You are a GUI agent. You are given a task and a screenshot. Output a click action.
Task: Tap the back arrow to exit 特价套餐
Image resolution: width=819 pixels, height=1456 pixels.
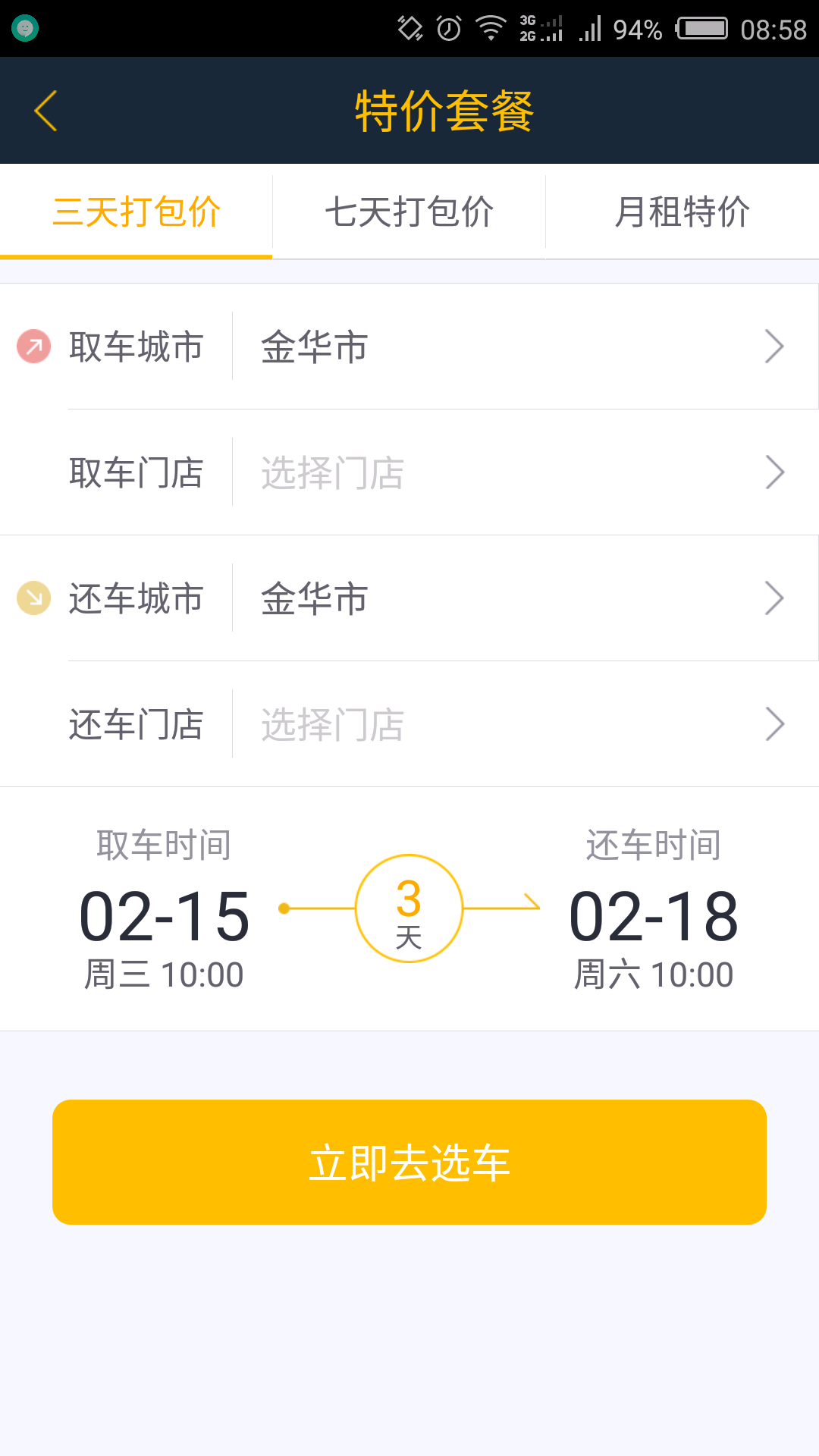[x=45, y=109]
